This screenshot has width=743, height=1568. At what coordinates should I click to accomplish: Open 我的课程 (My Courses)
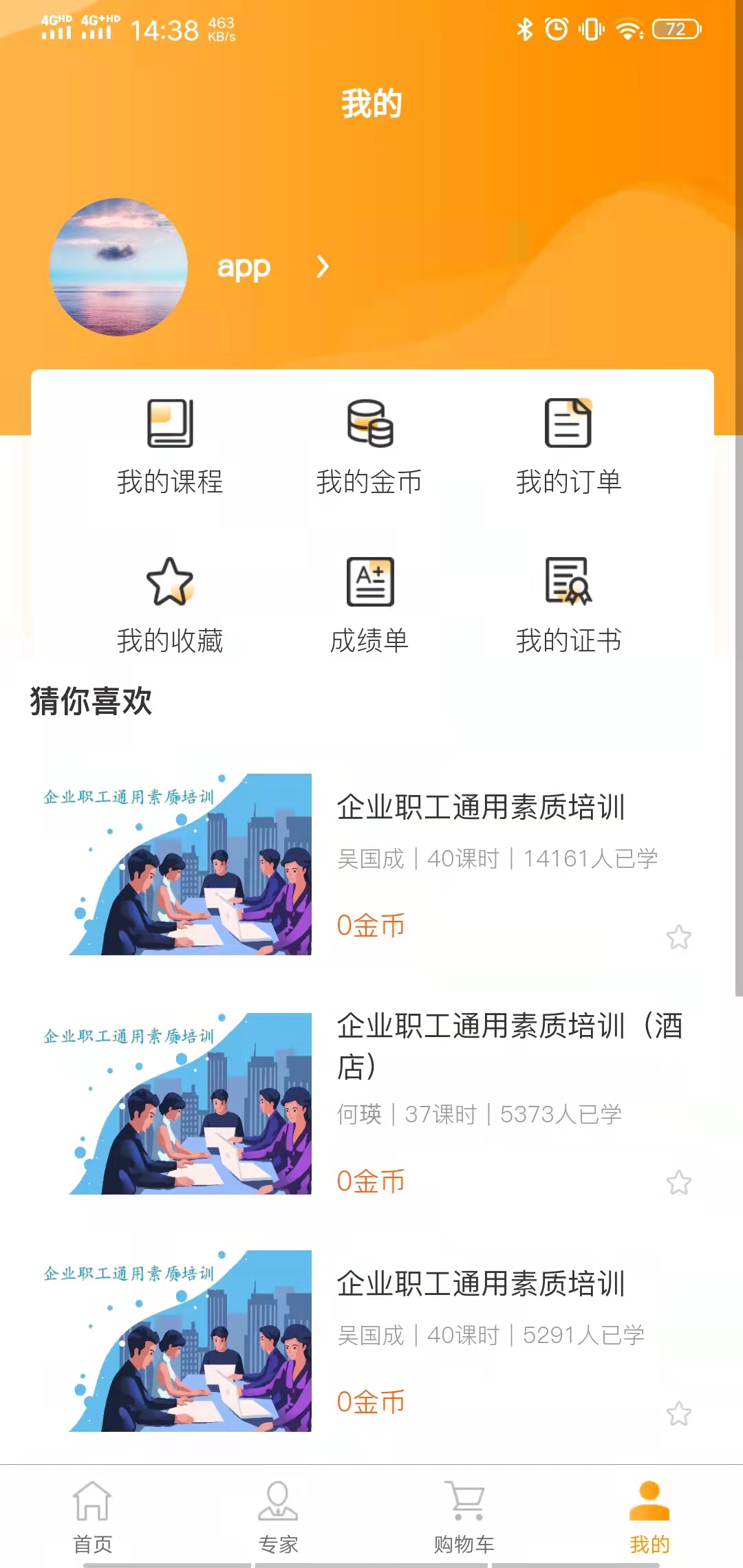click(x=169, y=446)
